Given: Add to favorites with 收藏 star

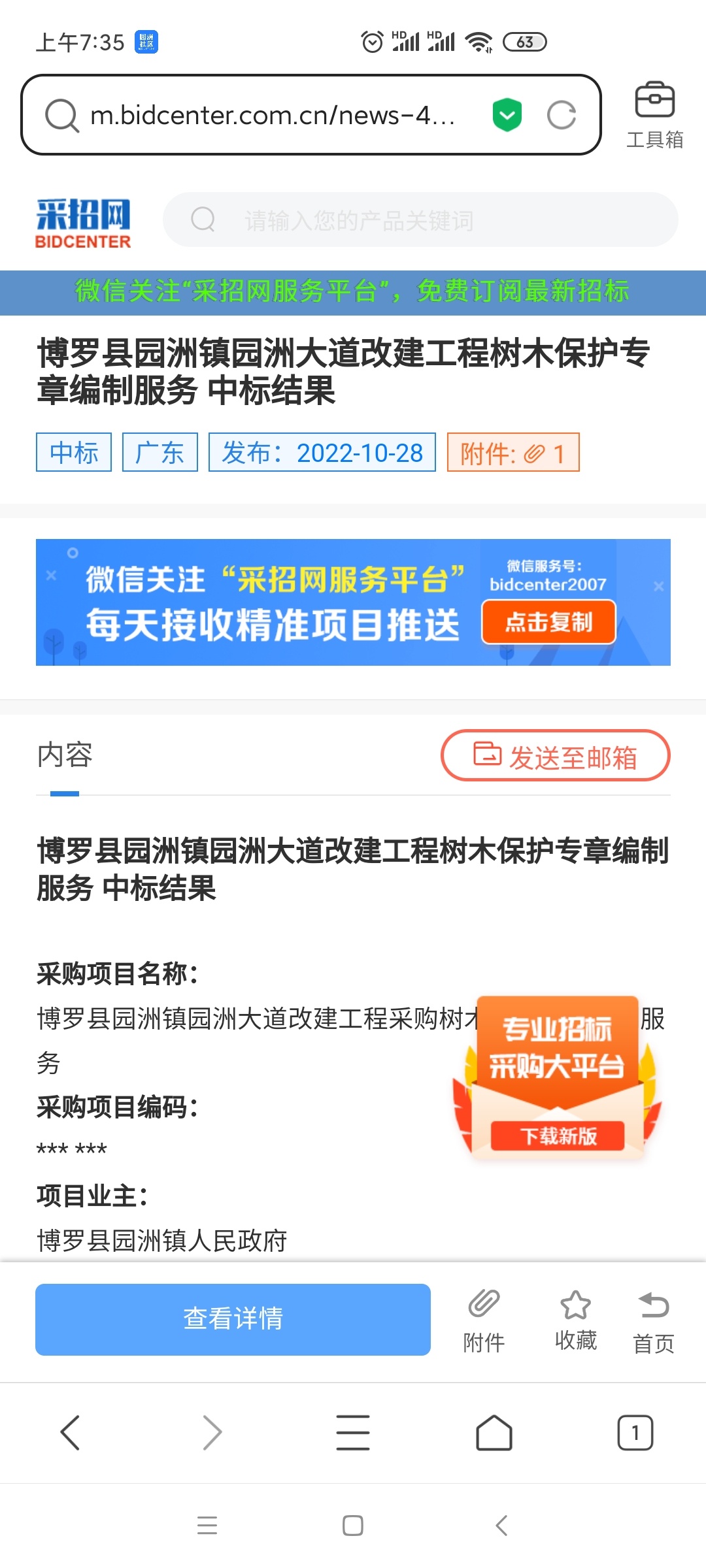Looking at the screenshot, I should 575,1320.
